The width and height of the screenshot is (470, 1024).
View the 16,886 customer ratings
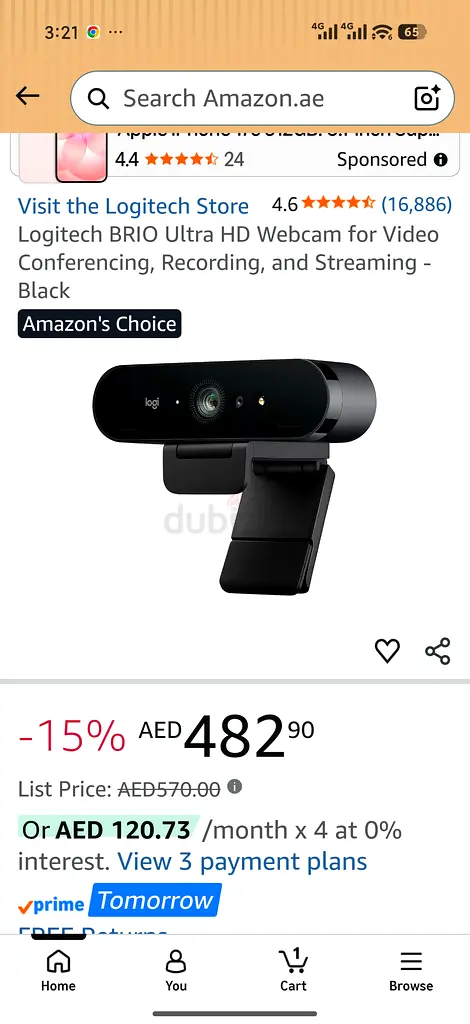click(416, 204)
